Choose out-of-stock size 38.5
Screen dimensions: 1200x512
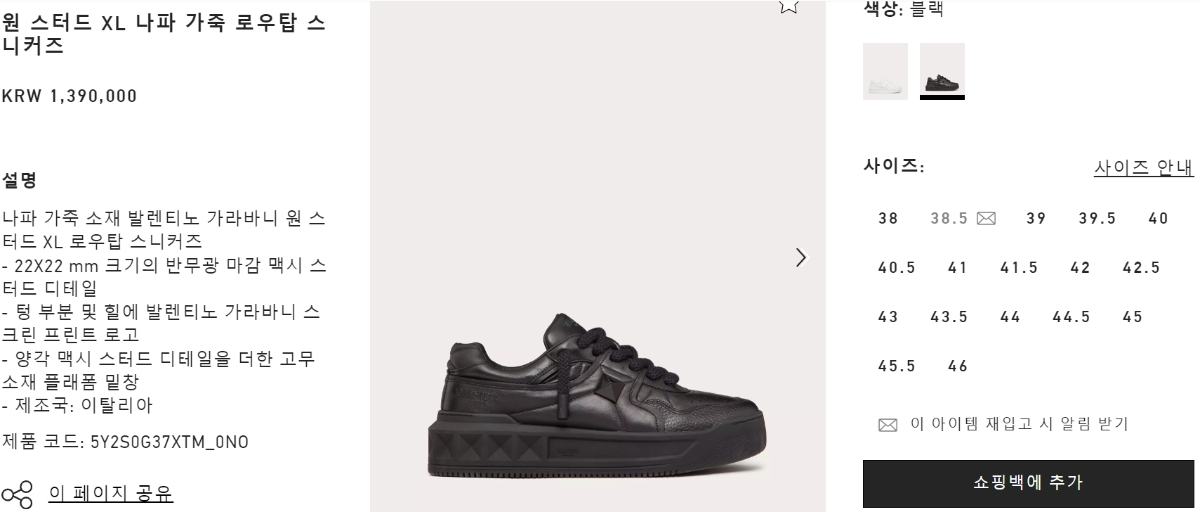coord(949,218)
